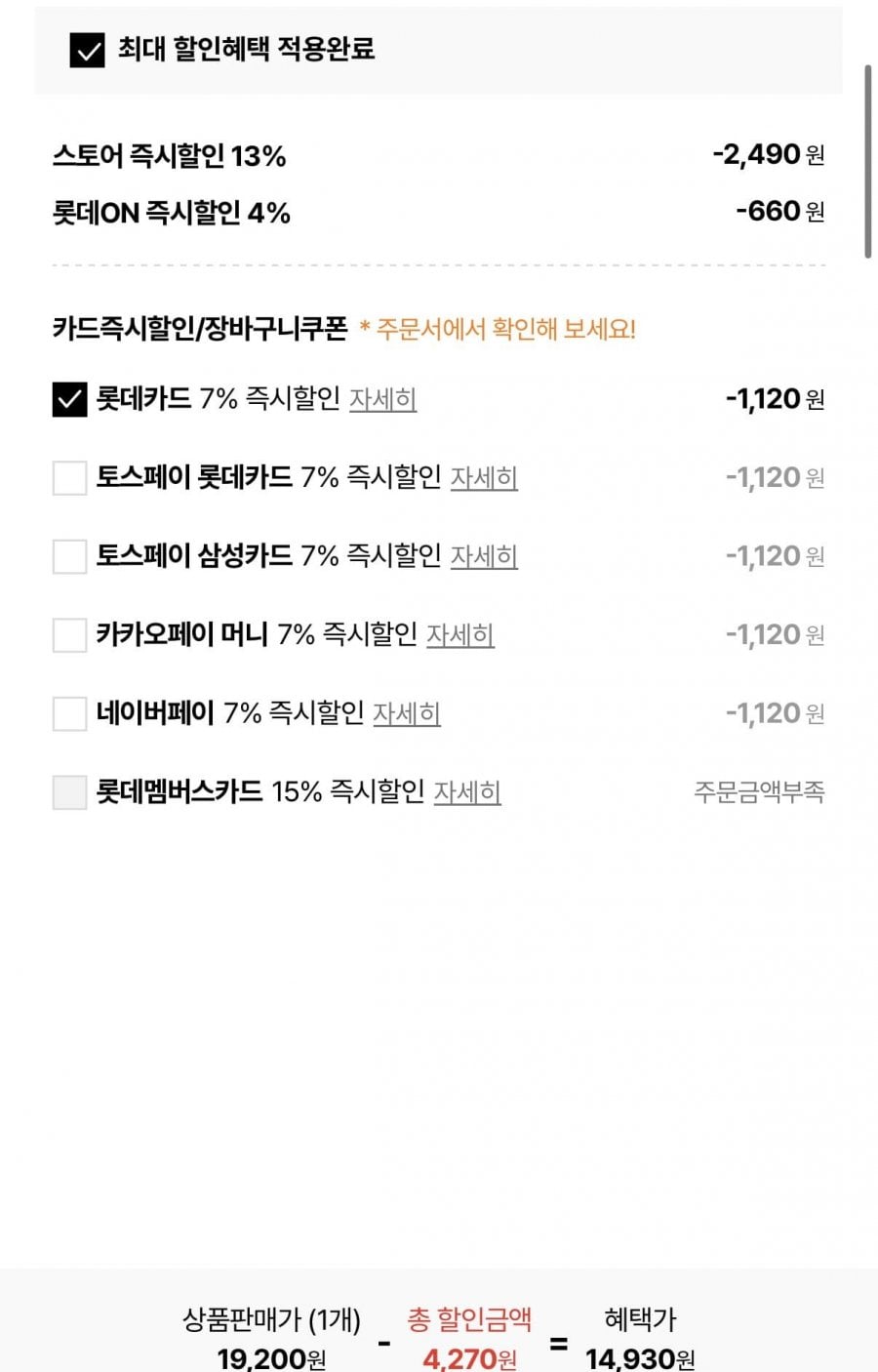Select 토스페이 삼성카드 7% 즉시할인
This screenshot has width=878, height=1372.
tap(69, 556)
